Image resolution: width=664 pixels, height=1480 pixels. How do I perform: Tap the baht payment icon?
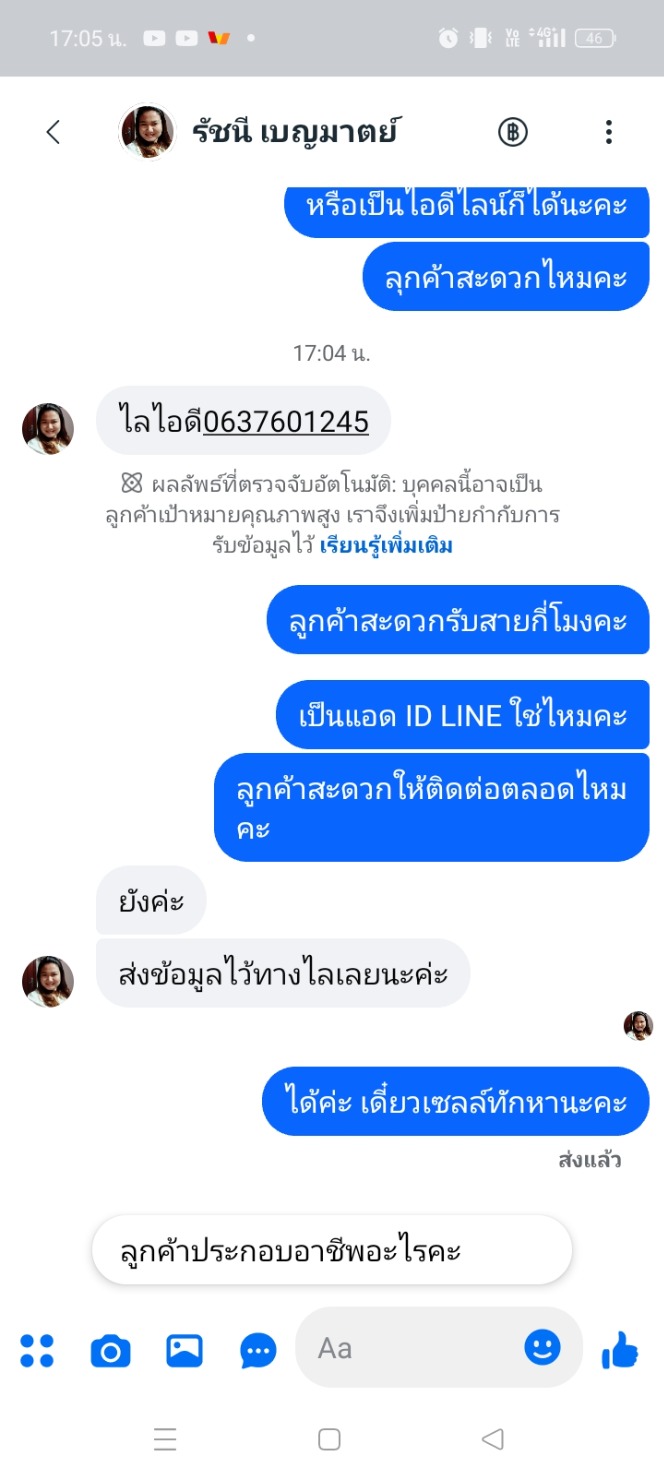[x=513, y=132]
